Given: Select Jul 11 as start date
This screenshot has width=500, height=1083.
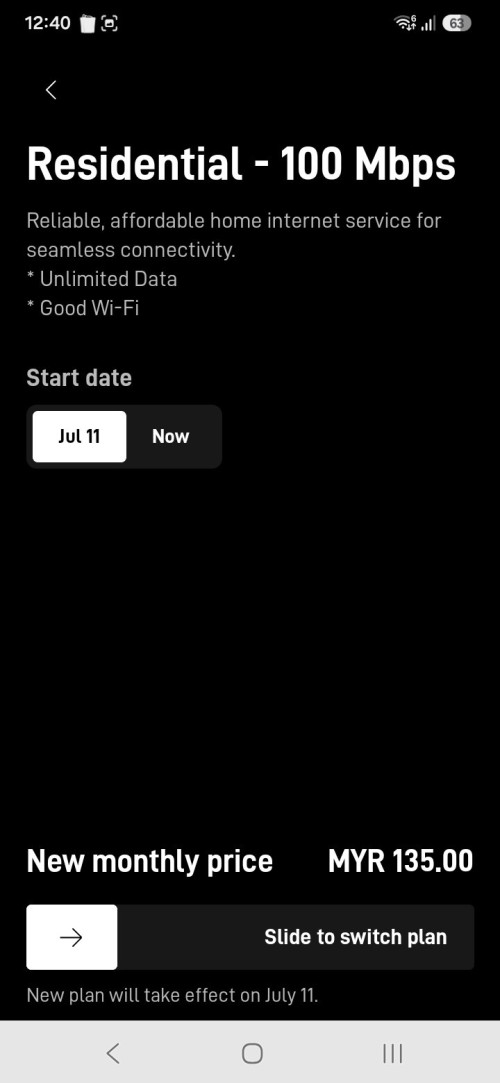Looking at the screenshot, I should tap(79, 437).
